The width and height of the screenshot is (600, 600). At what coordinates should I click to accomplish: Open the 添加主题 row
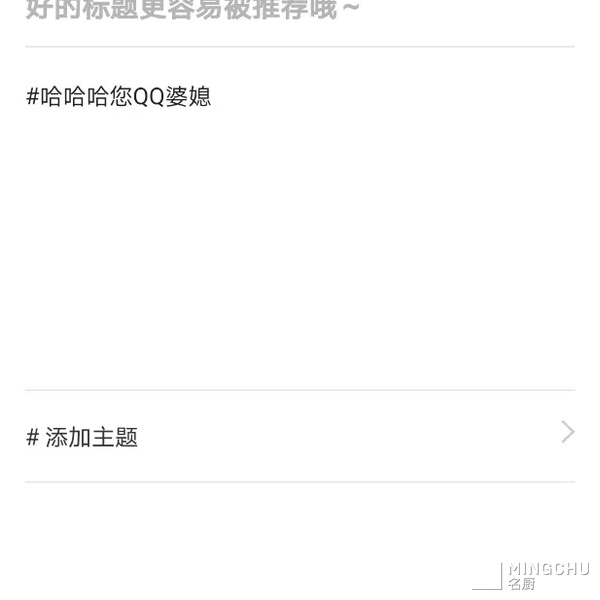pos(299,437)
